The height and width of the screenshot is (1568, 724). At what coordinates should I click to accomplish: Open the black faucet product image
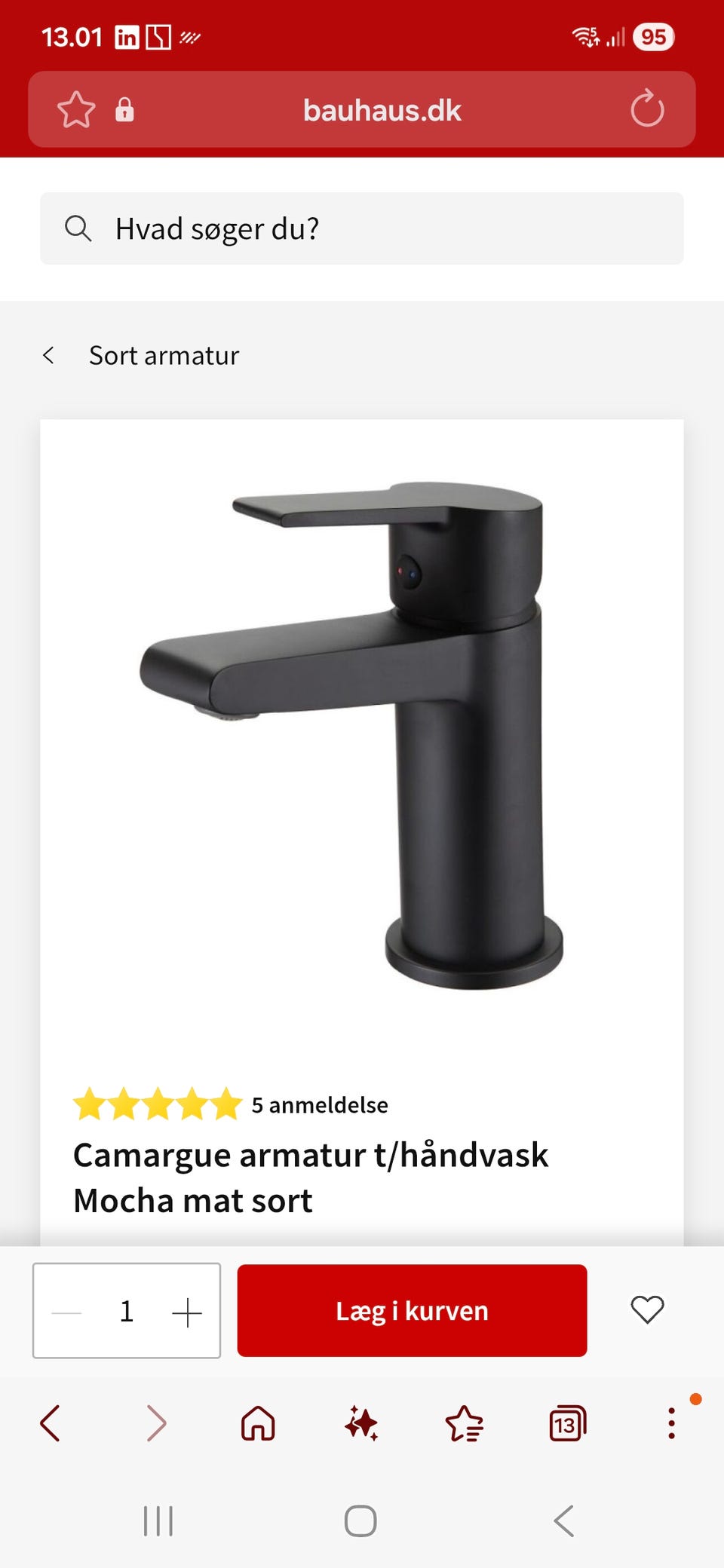coord(351,735)
